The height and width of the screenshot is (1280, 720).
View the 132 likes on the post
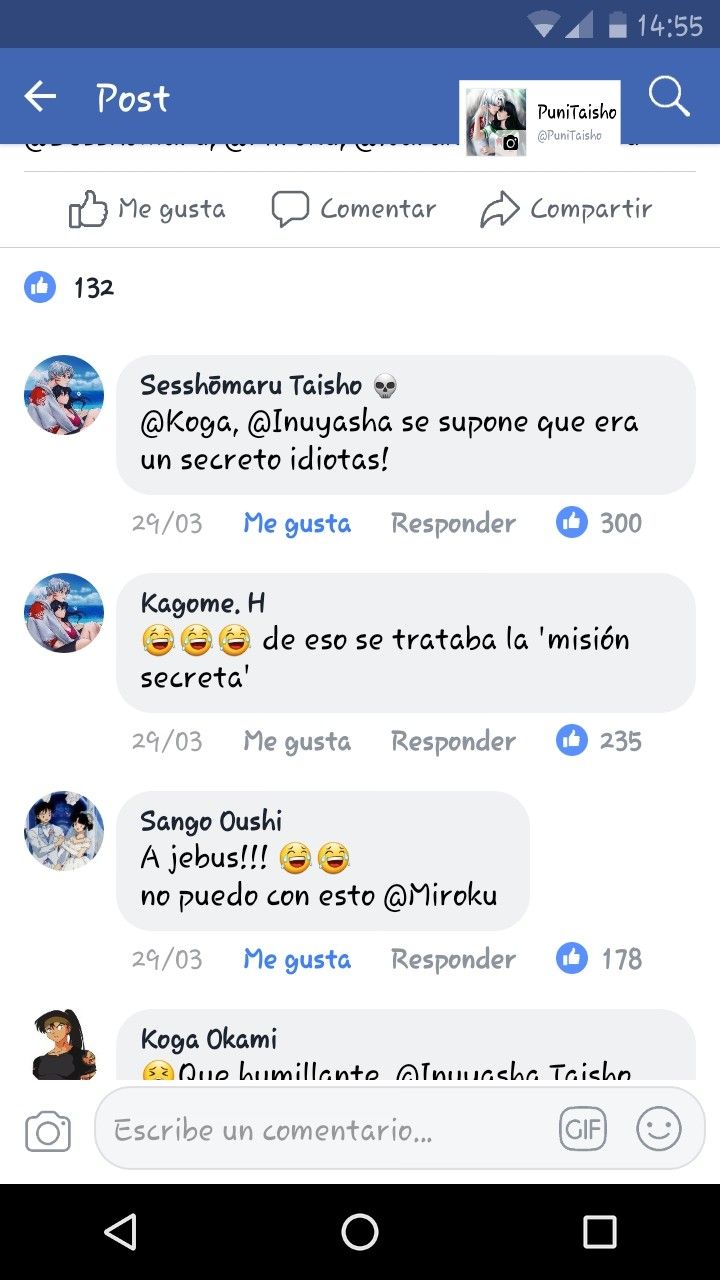pyautogui.click(x=70, y=288)
